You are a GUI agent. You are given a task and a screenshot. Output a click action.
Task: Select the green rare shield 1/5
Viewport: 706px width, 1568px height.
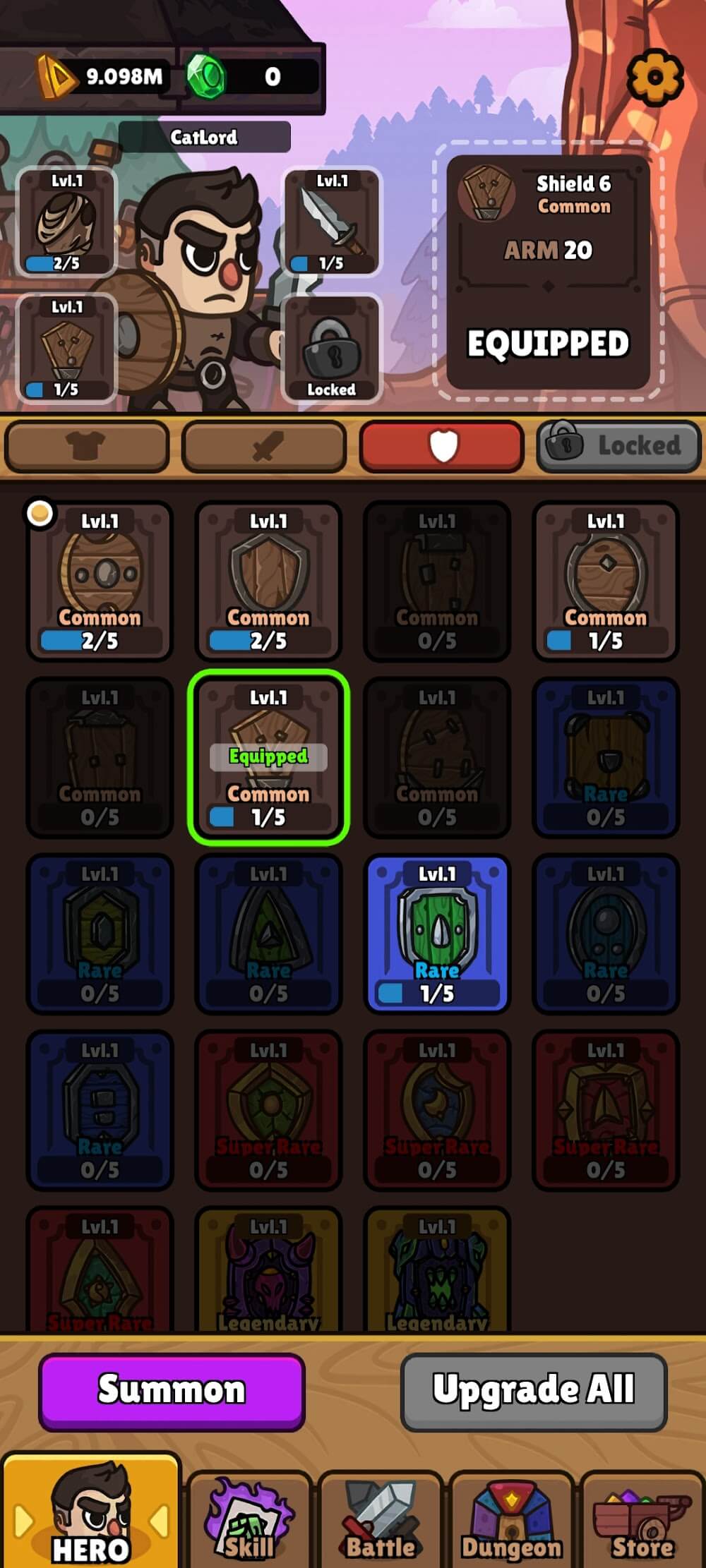[437, 934]
